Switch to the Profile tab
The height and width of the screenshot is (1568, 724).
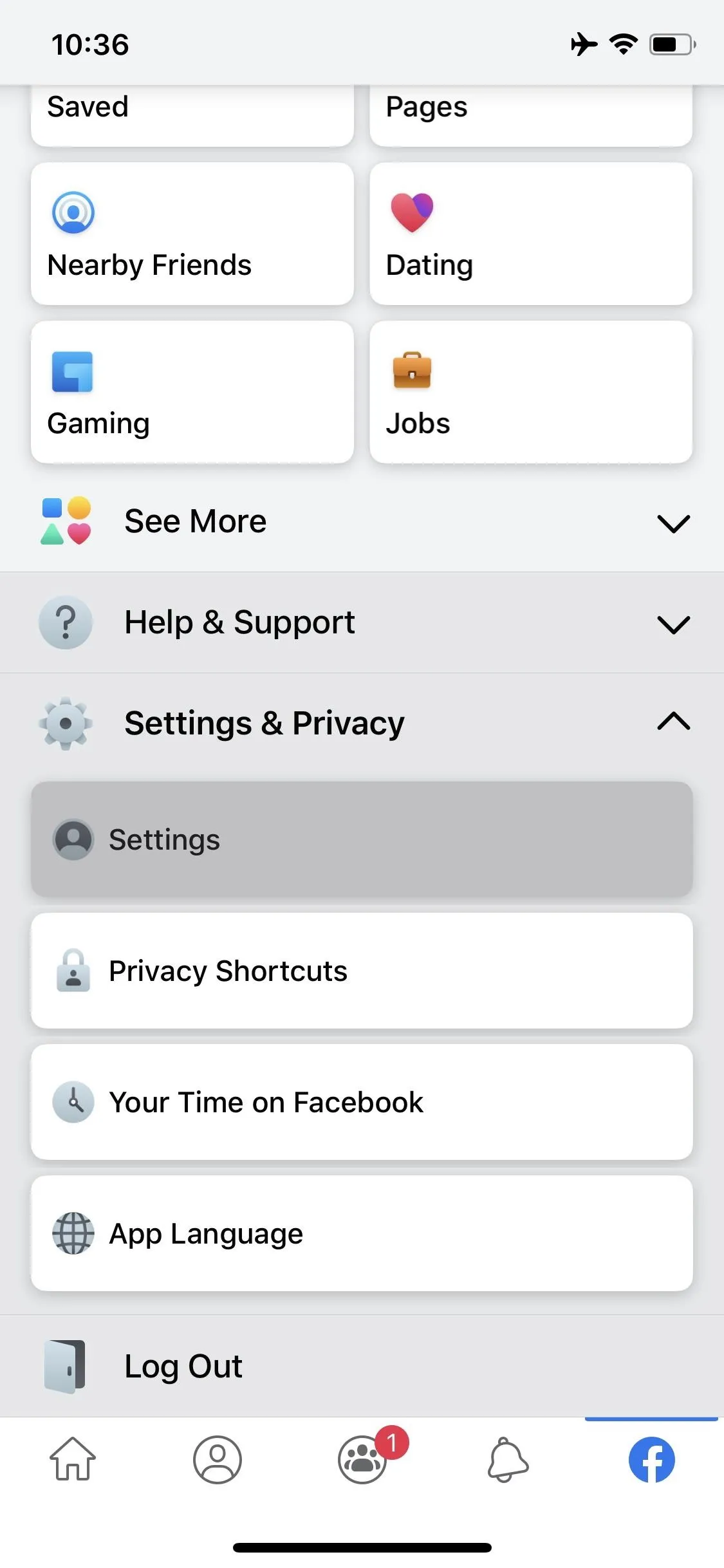pyautogui.click(x=218, y=1459)
